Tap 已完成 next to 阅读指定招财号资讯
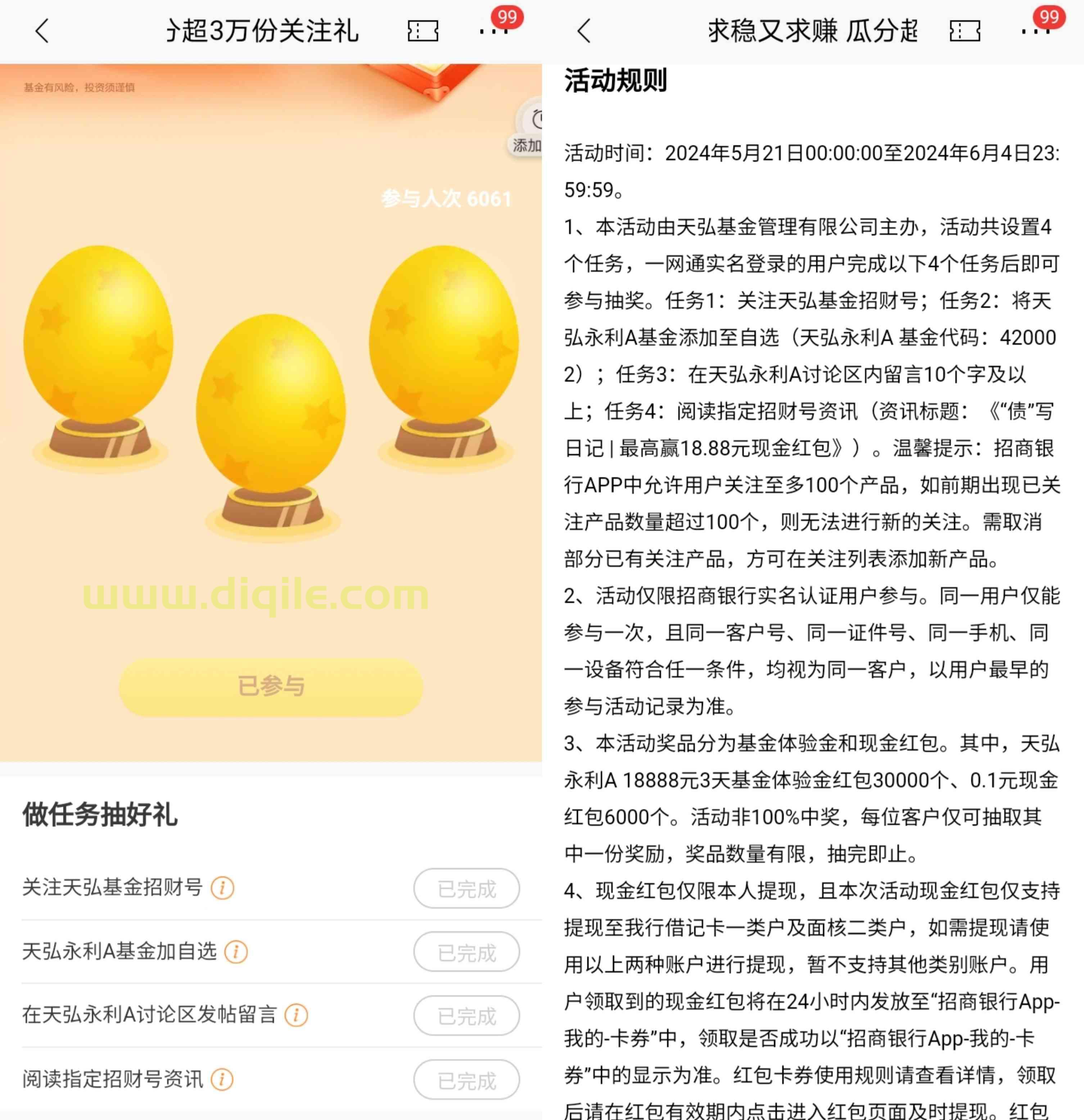This screenshot has height=1120, width=1084. (466, 1080)
